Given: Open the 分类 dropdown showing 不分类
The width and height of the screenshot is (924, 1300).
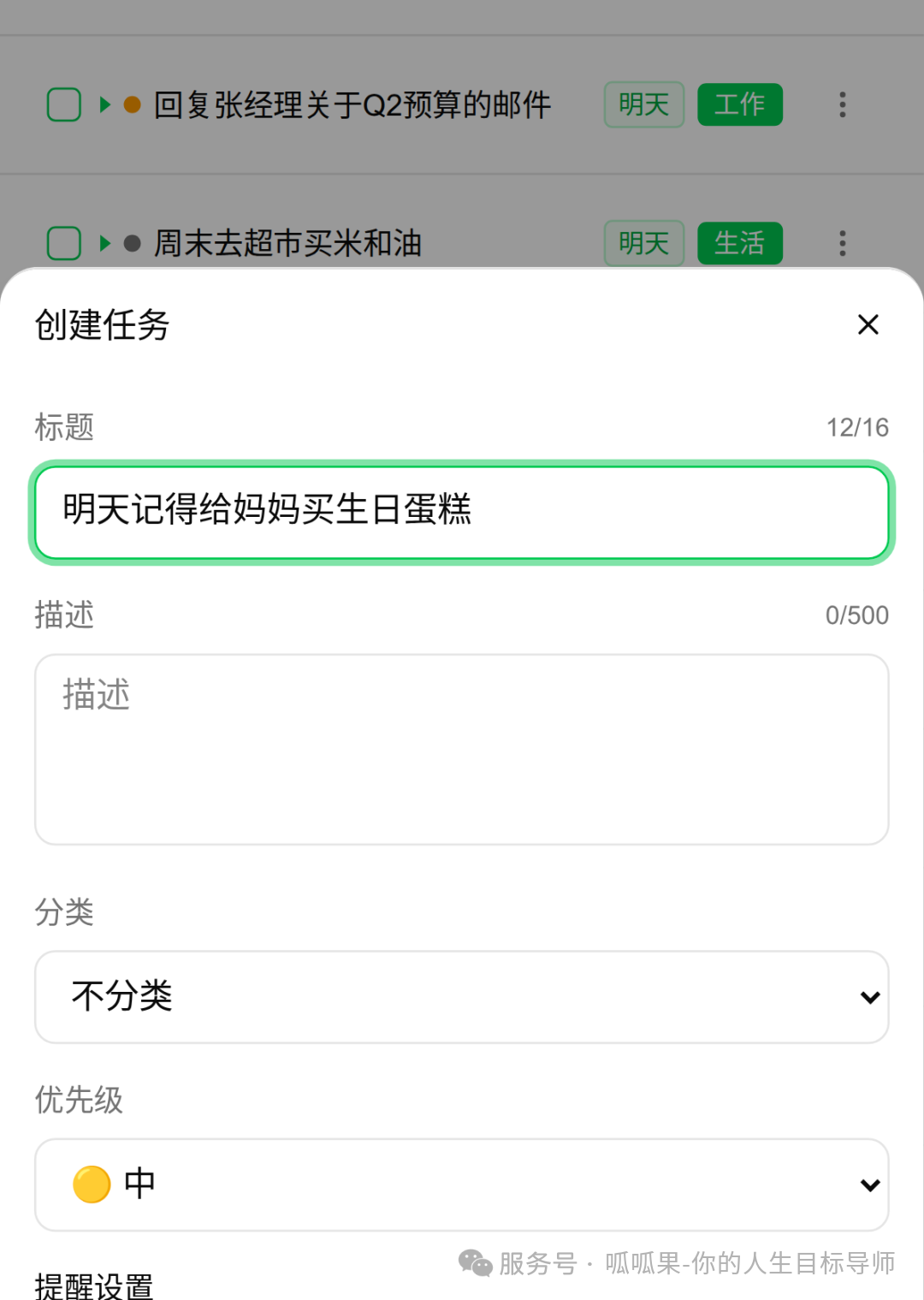Looking at the screenshot, I should (x=462, y=996).
